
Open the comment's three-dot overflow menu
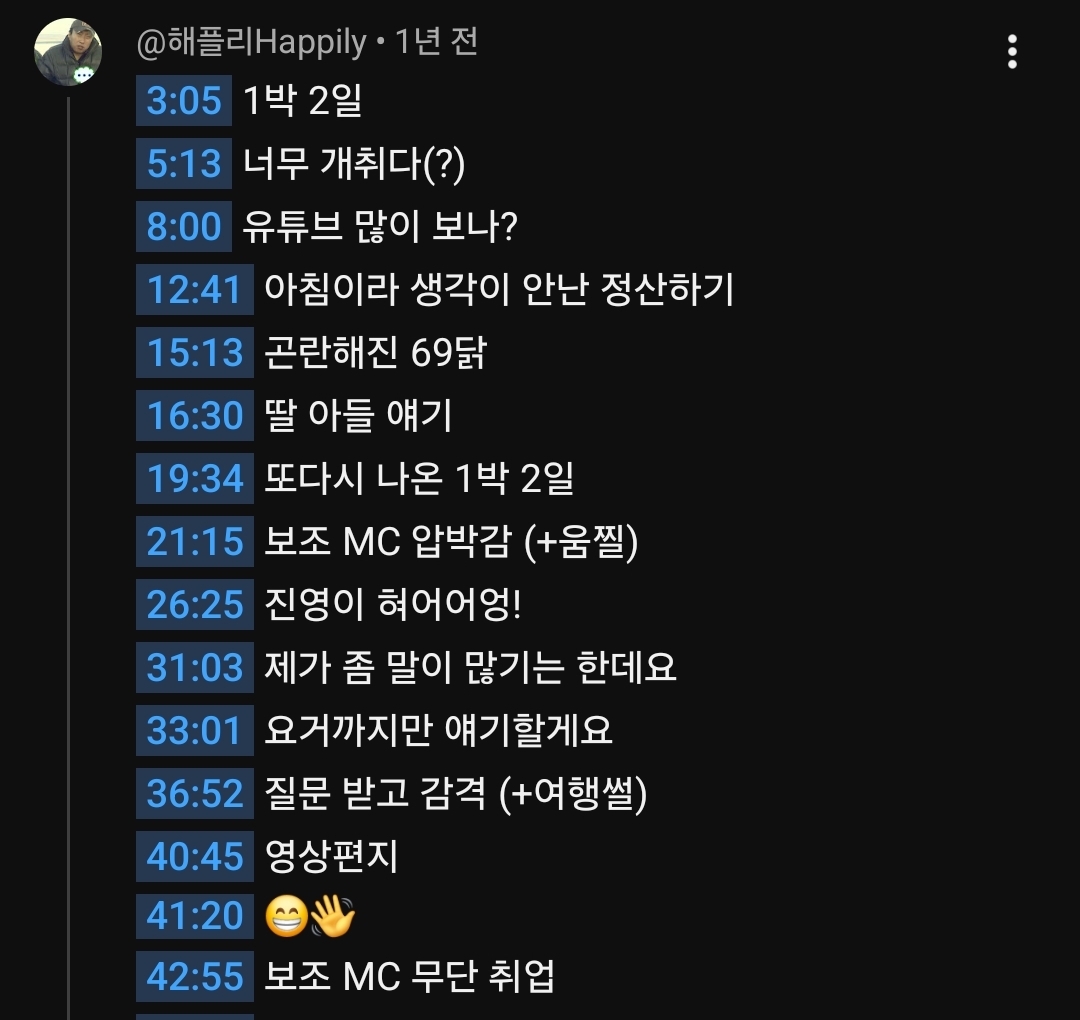1012,52
